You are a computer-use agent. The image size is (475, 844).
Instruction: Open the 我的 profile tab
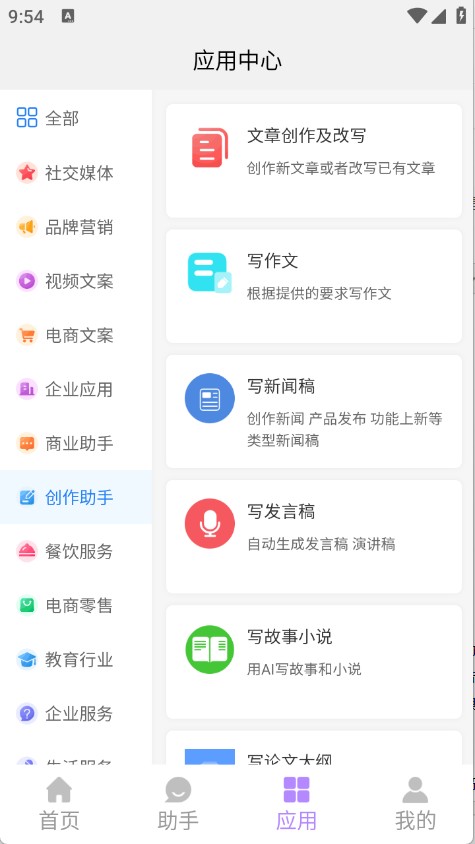point(415,804)
